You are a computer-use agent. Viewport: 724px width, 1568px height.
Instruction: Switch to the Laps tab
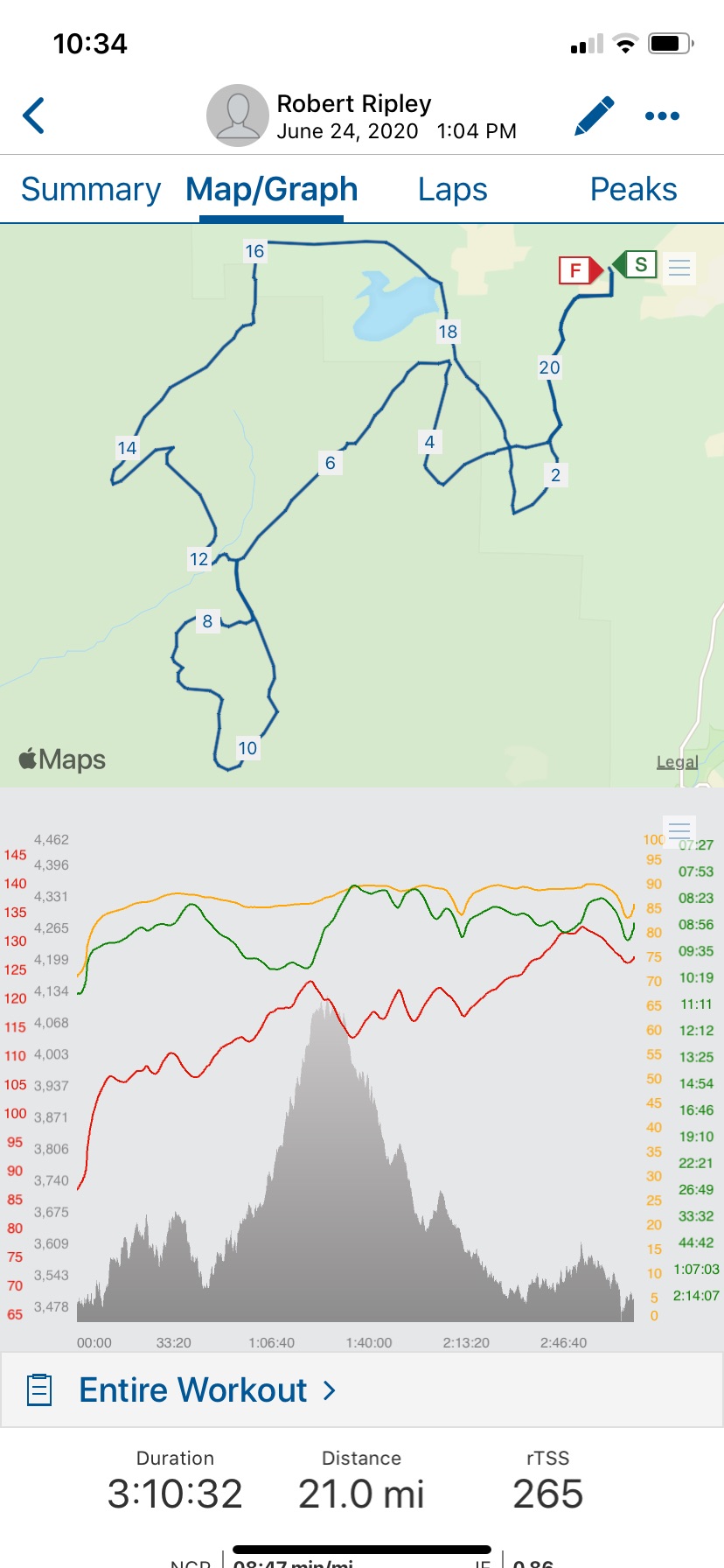pyautogui.click(x=452, y=189)
